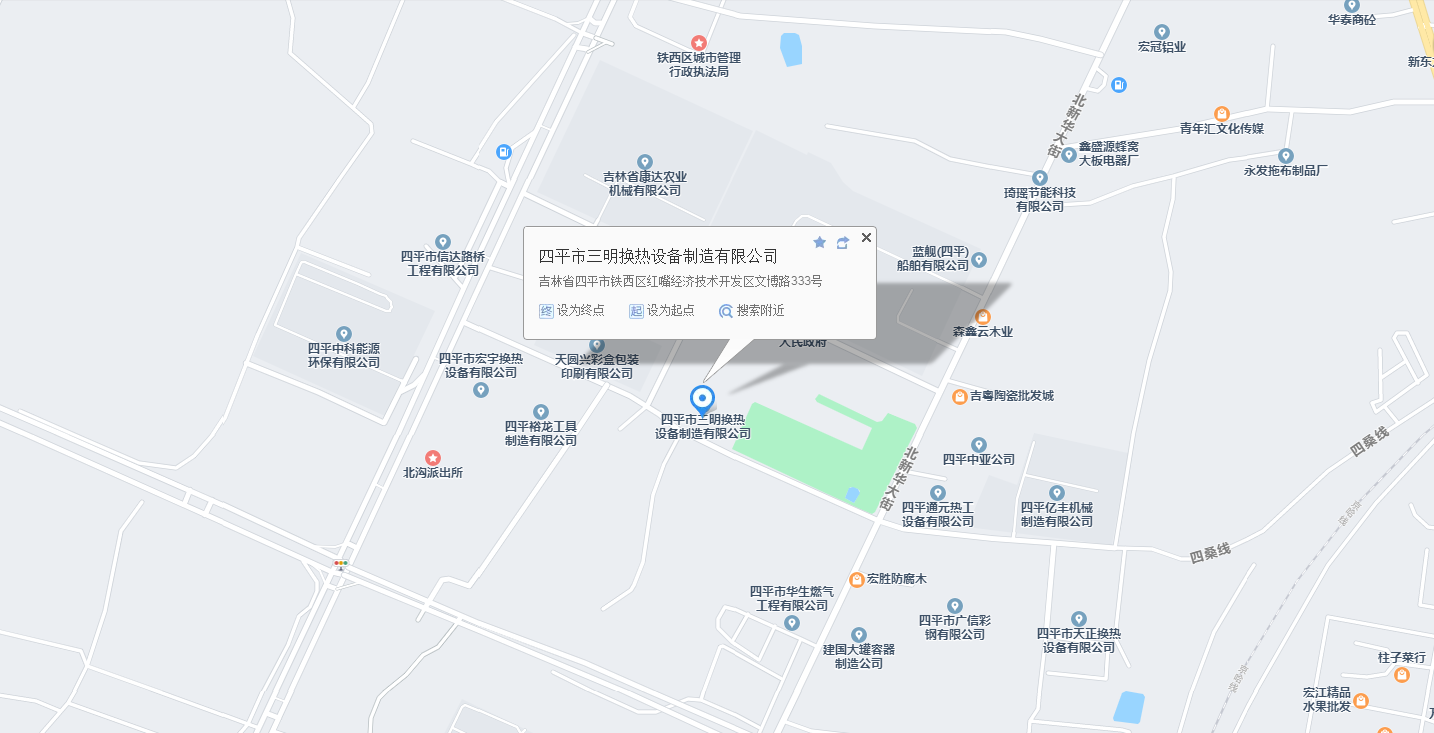
Task: Open the 吉粤陶瓷批发城 shop marker
Action: (960, 396)
